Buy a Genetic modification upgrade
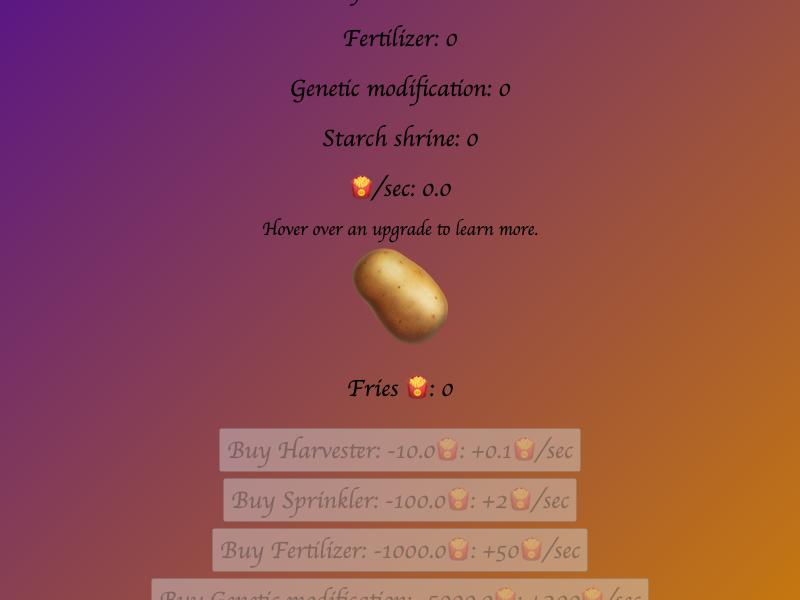The image size is (800, 600). (x=400, y=591)
